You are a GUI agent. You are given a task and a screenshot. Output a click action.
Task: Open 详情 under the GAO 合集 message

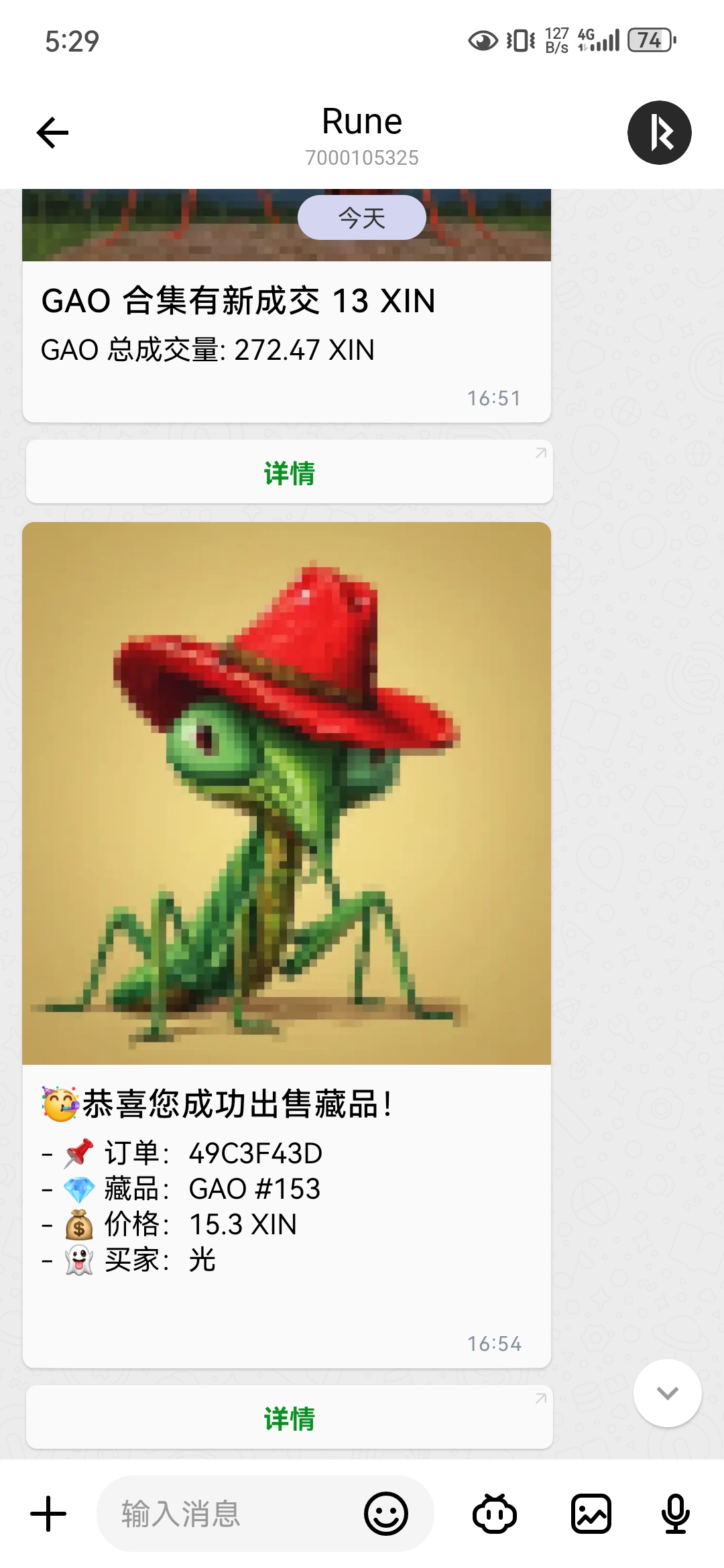[289, 472]
